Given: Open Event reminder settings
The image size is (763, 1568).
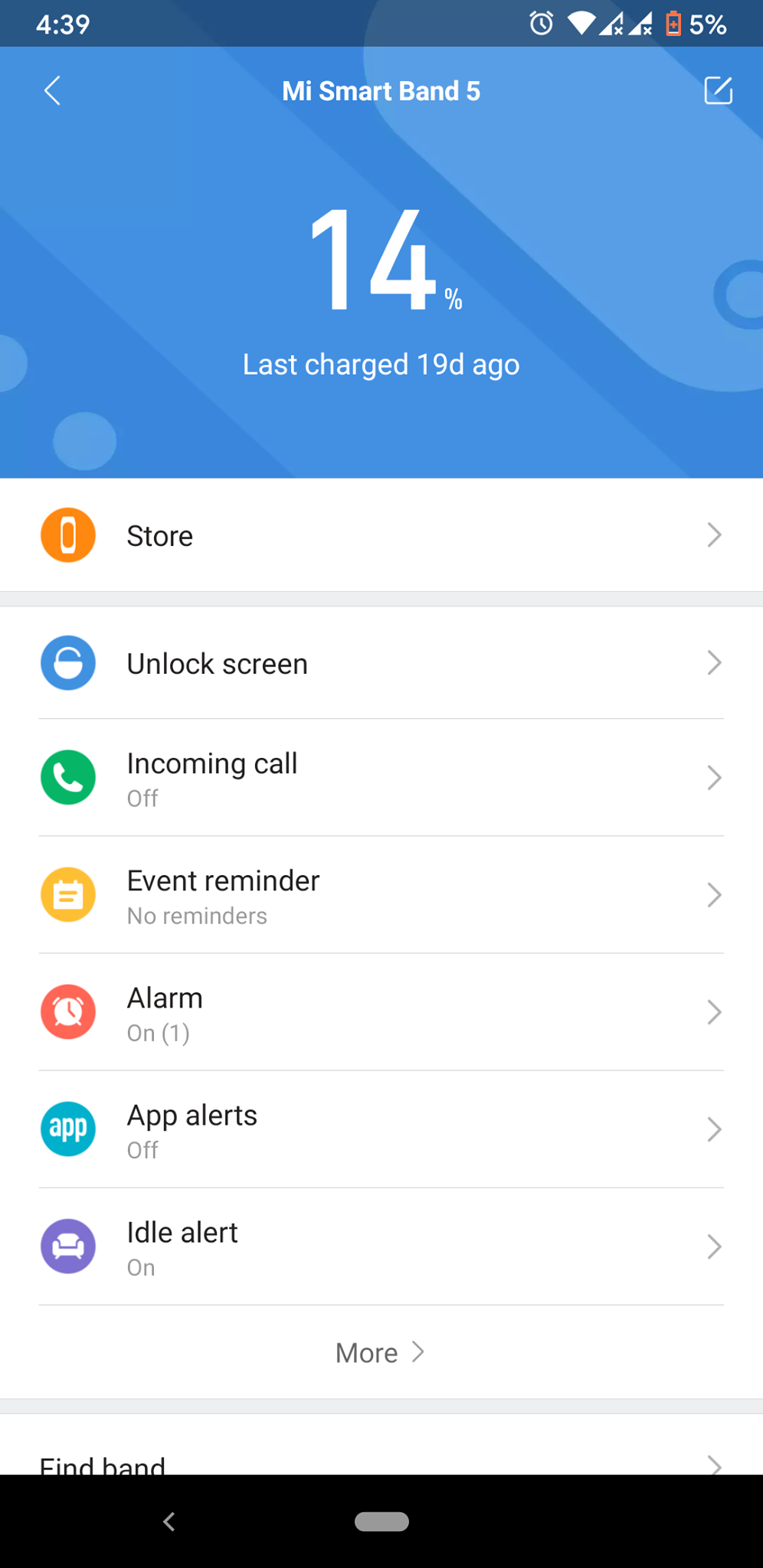Looking at the screenshot, I should point(381,895).
